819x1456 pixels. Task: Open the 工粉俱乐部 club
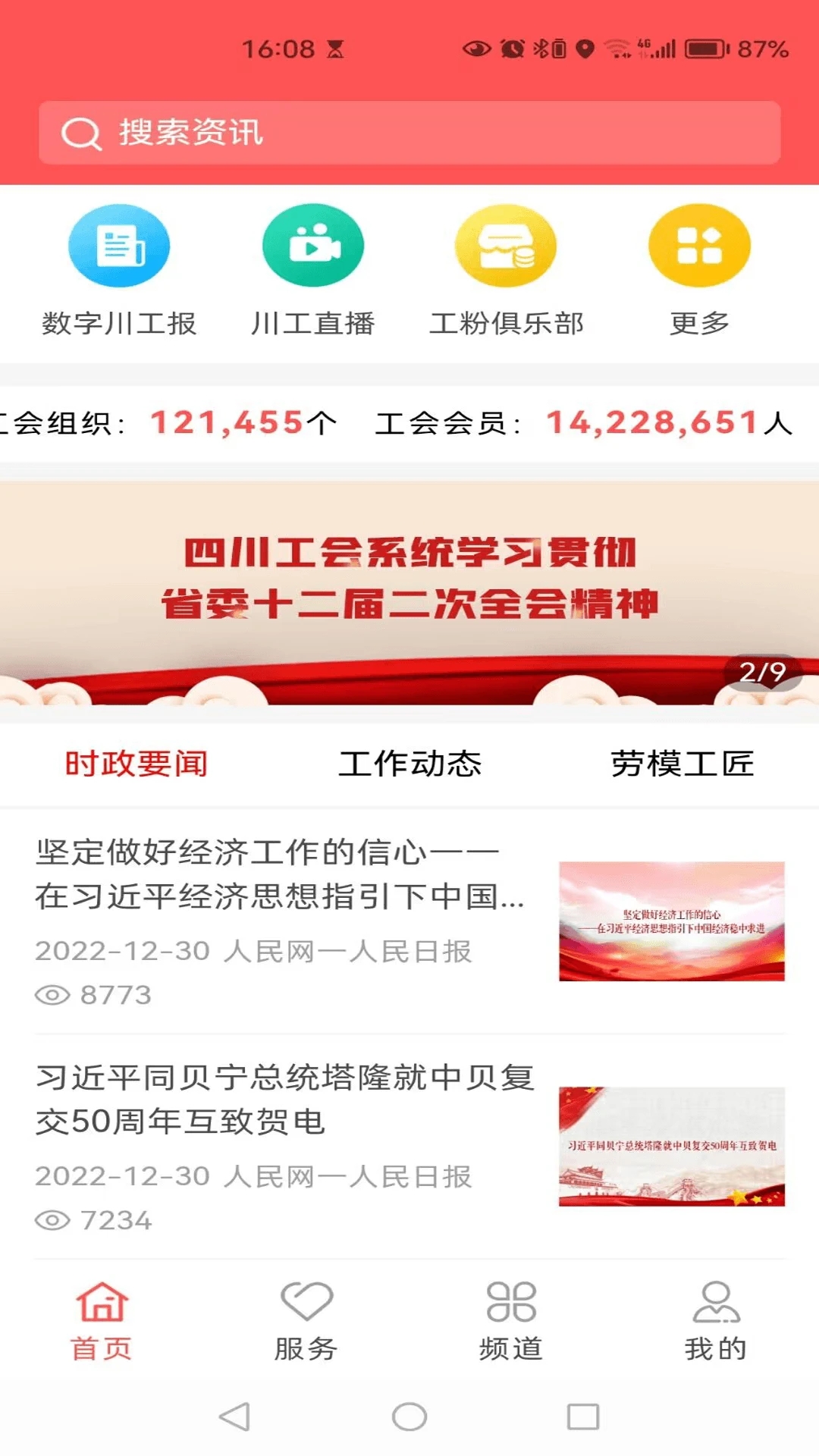(507, 245)
